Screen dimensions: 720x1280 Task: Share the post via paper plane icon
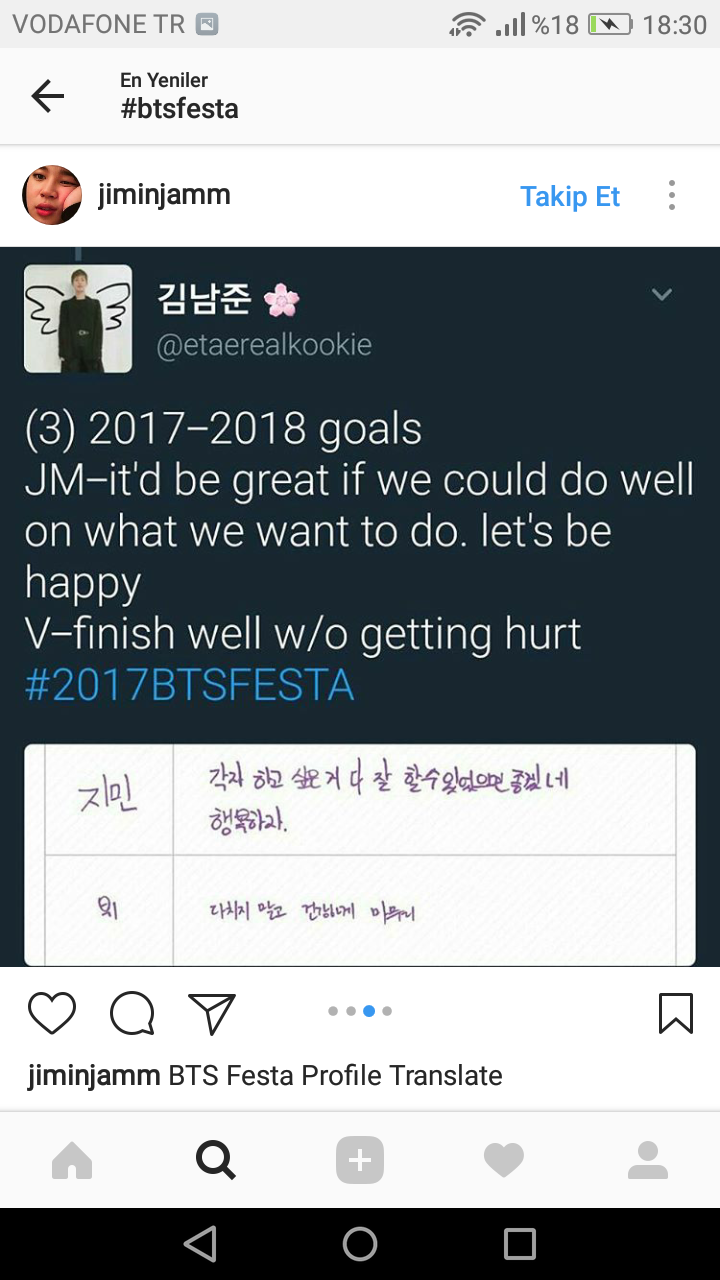click(212, 1013)
